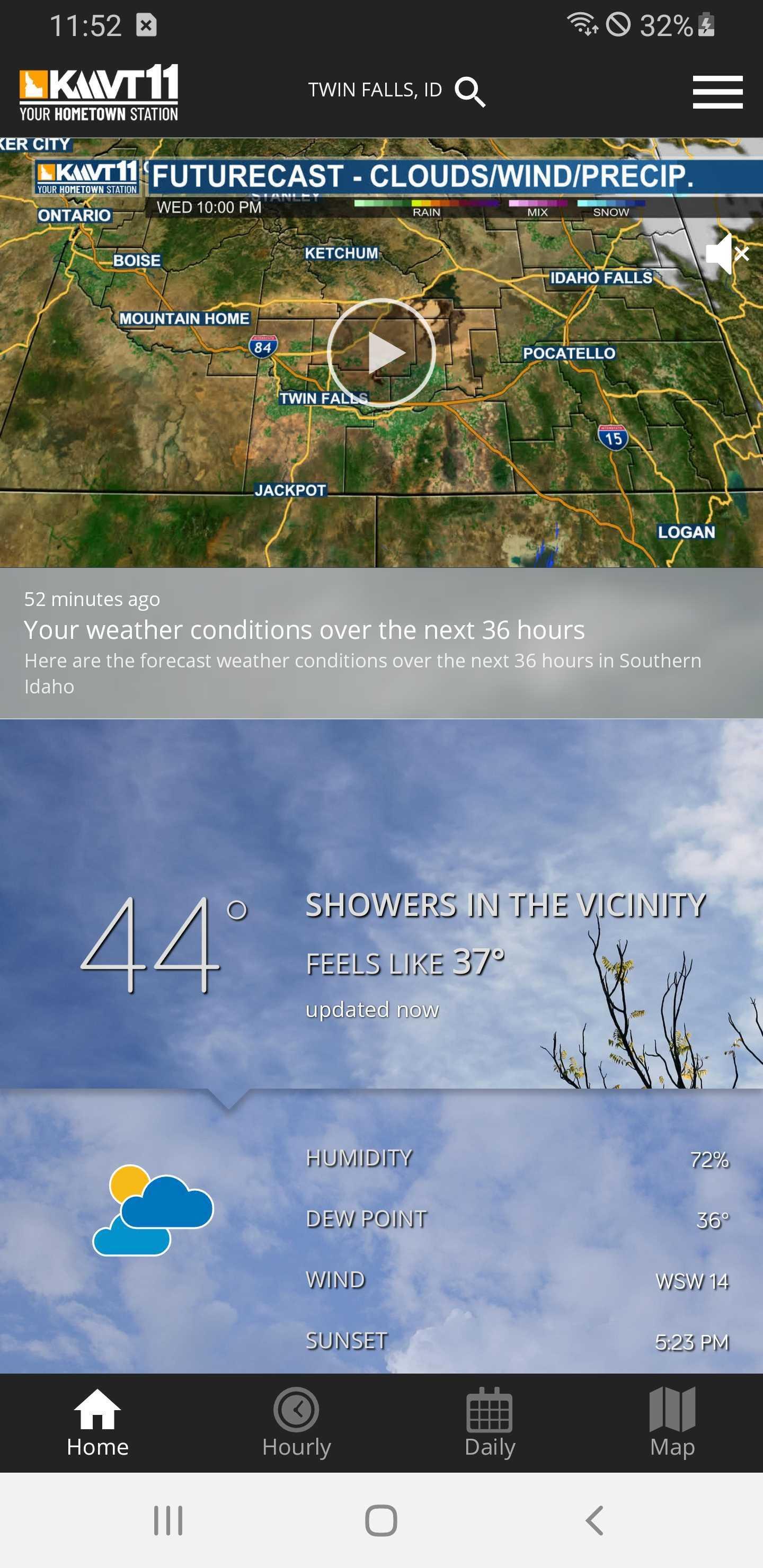This screenshot has width=763, height=1568.
Task: Open the Map tab
Action: pyautogui.click(x=672, y=1422)
